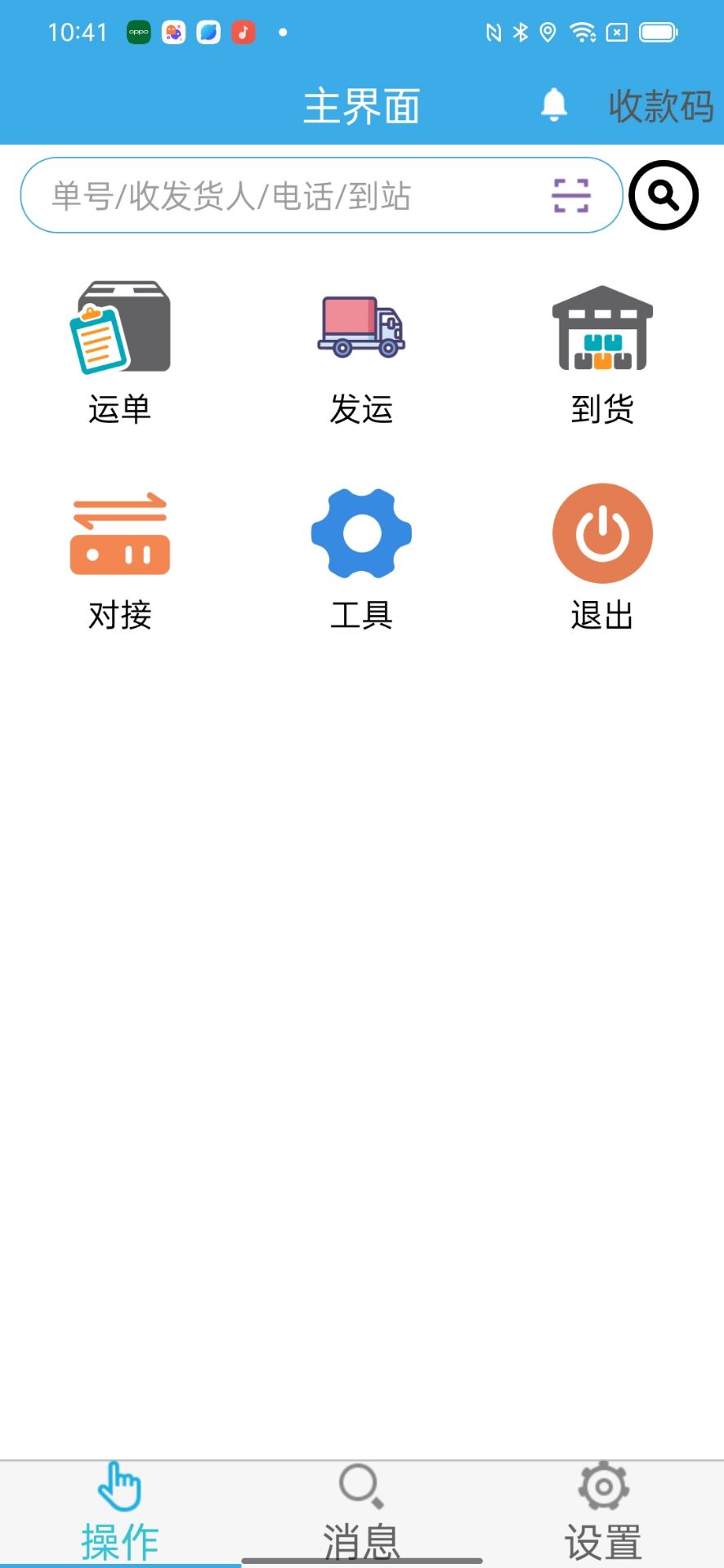Tap the tracking number search input field
Screen dimensions: 724x1568
coord(286,195)
